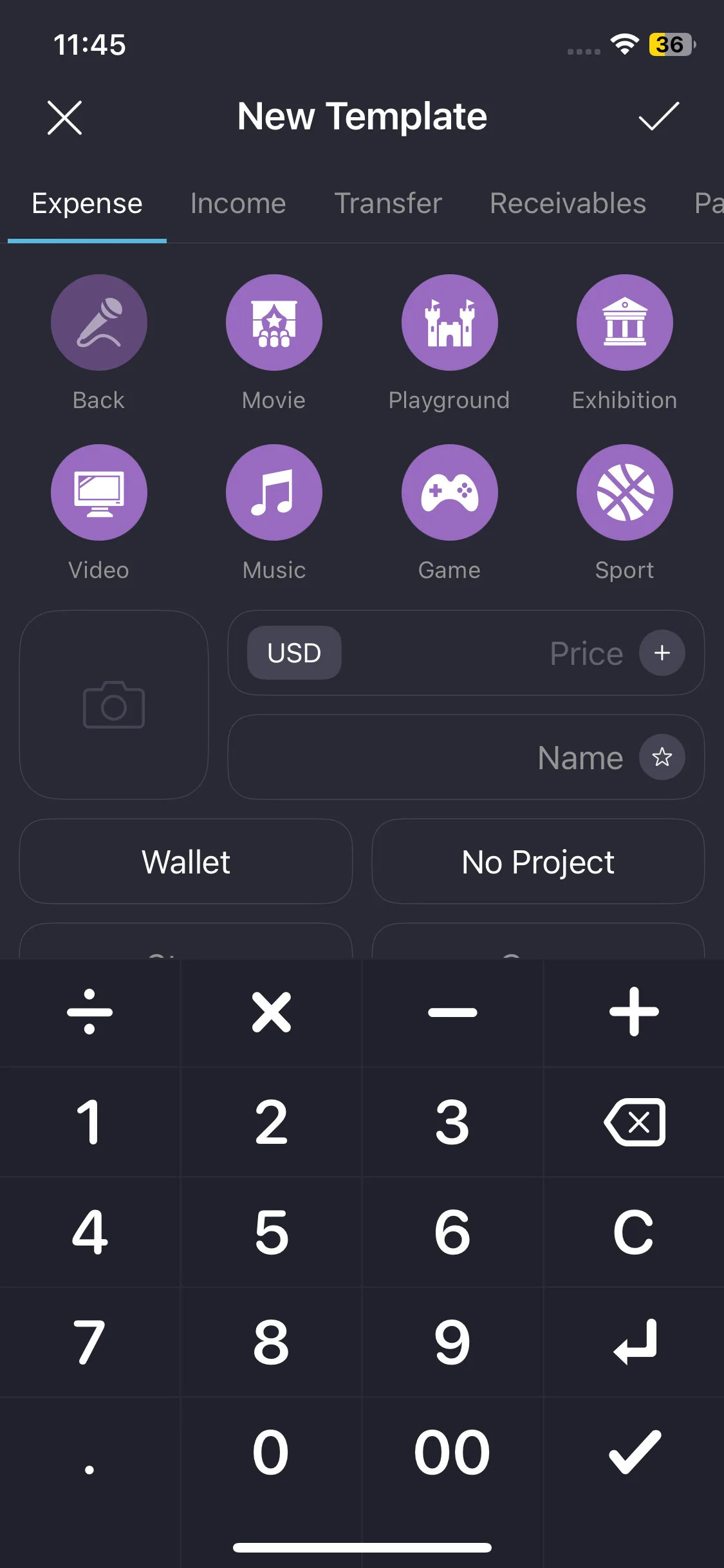Viewport: 724px width, 1568px height.
Task: Switch to the Transfer tab
Action: pyautogui.click(x=388, y=203)
